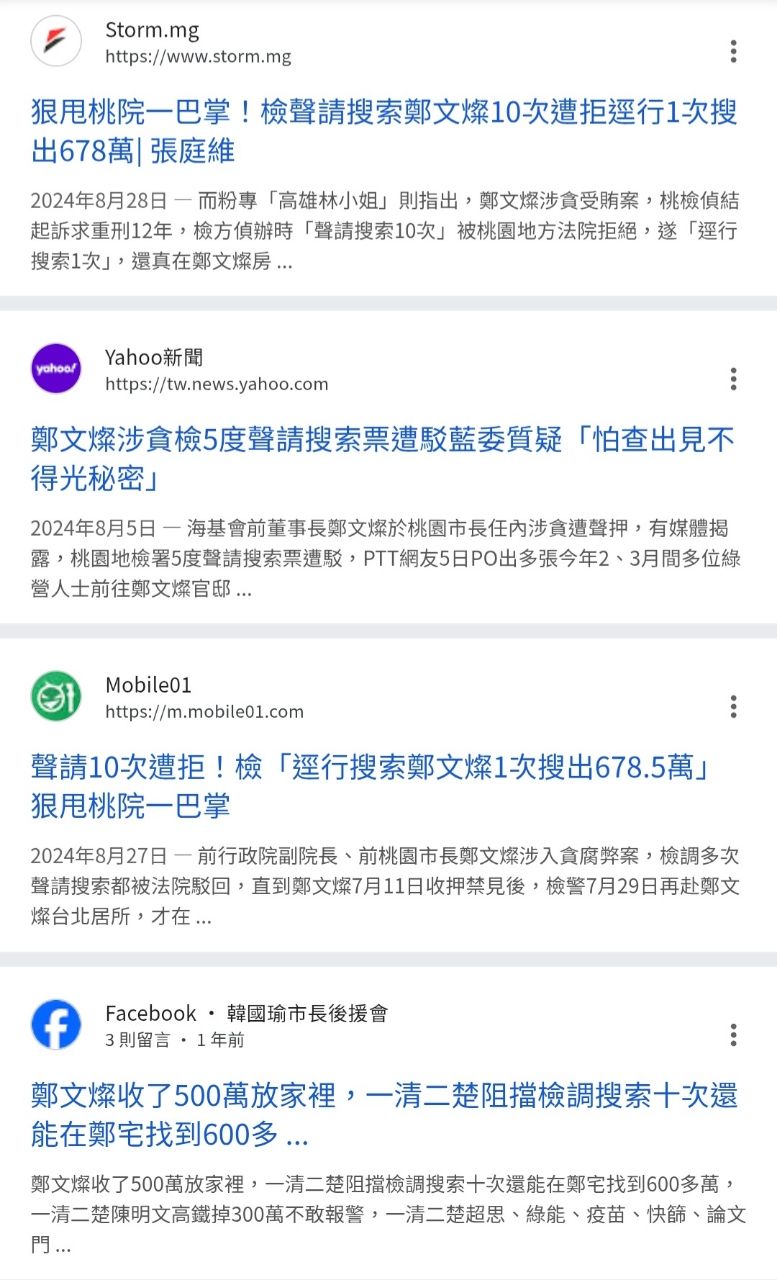Open the Yahoo新聞 article on 鄭文燦涉貪

[384, 459]
